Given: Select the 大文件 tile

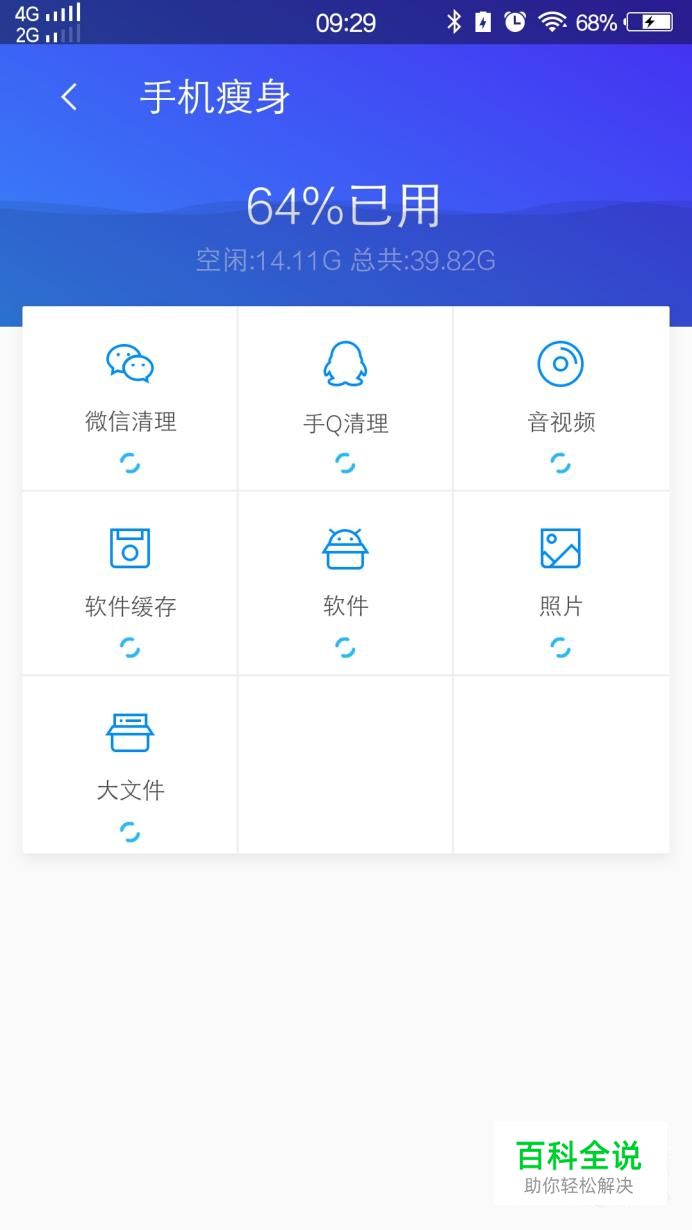Looking at the screenshot, I should [x=130, y=765].
